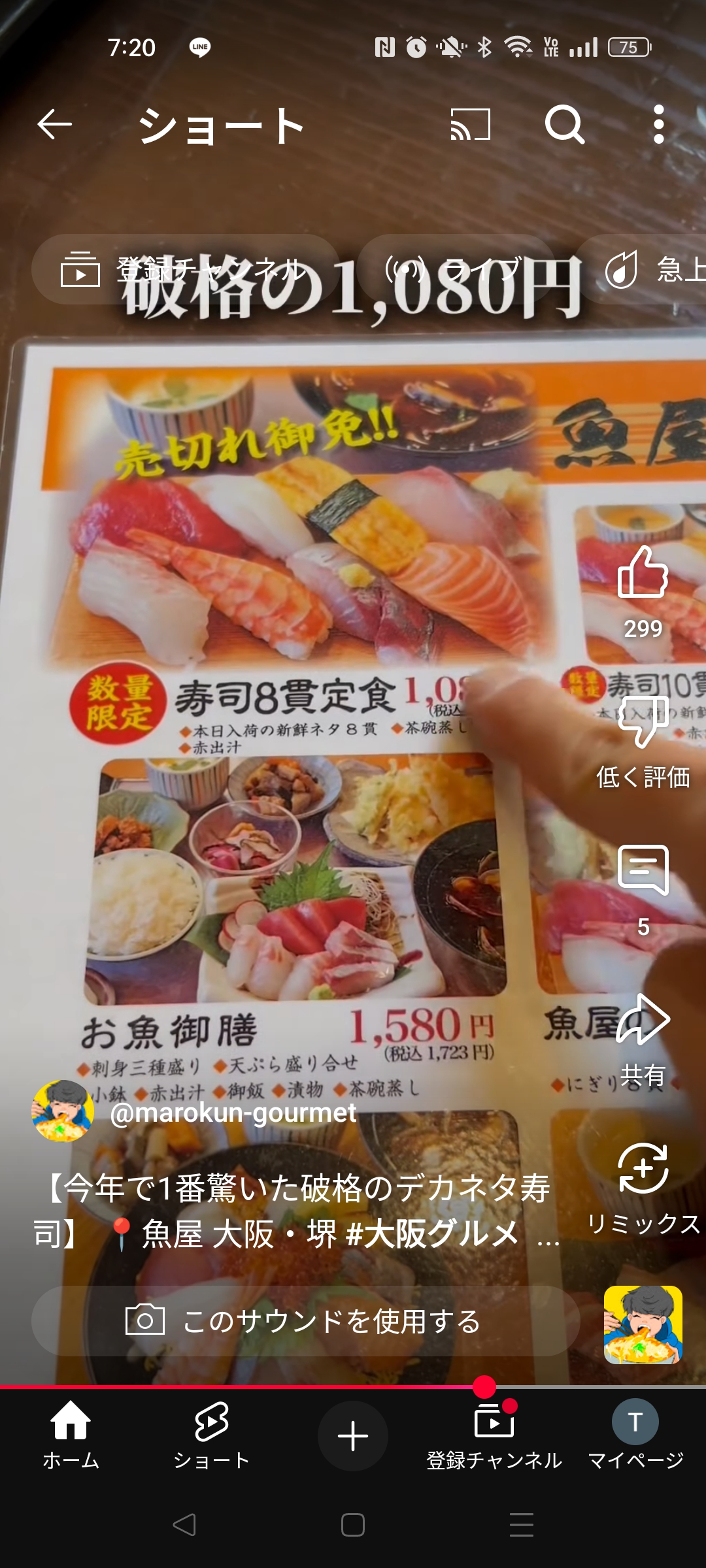Select the 登録チャンネル chip at top
The height and width of the screenshot is (1568, 706).
[x=186, y=269]
